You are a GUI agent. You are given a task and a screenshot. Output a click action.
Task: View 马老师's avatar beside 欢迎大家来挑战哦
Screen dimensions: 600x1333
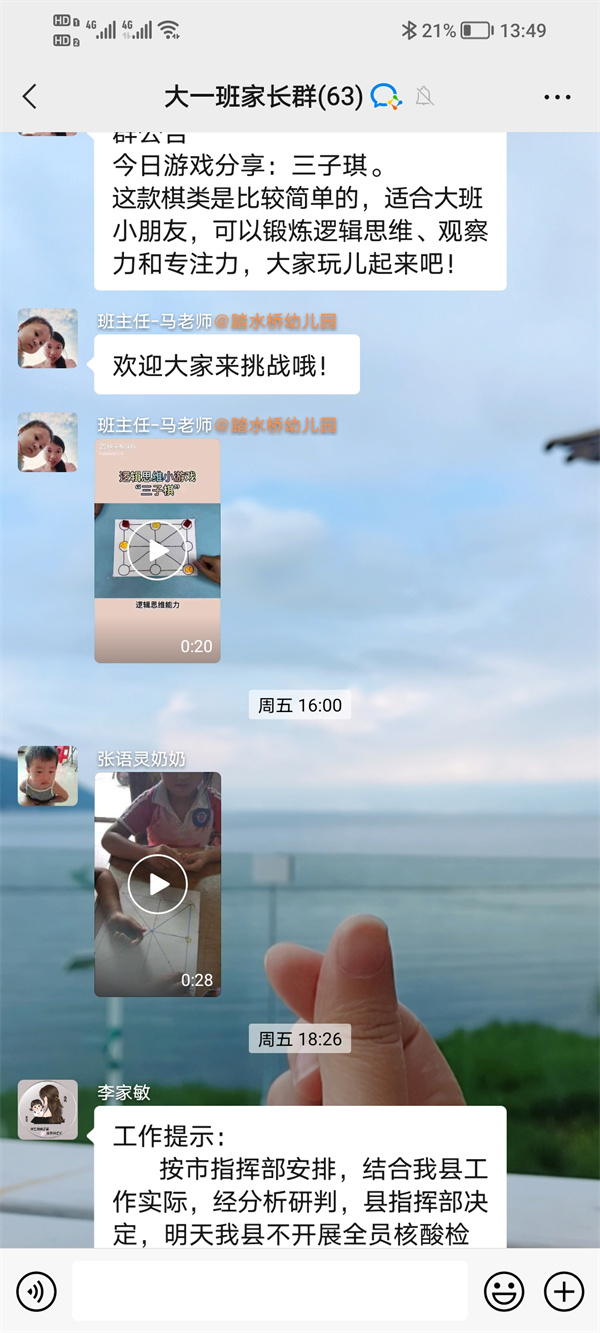(x=47, y=338)
